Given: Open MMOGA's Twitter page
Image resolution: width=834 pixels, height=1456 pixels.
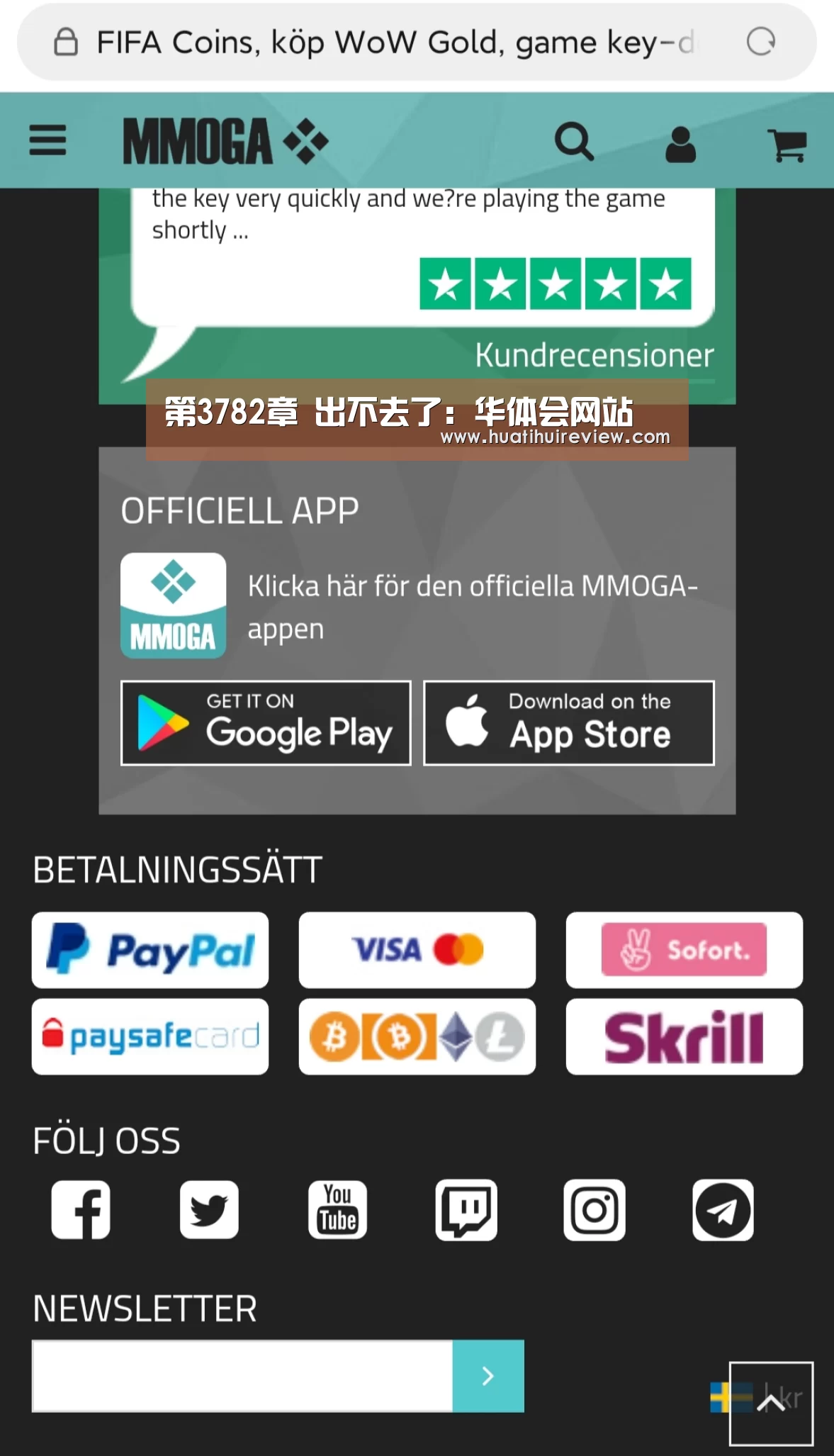Looking at the screenshot, I should (209, 1210).
